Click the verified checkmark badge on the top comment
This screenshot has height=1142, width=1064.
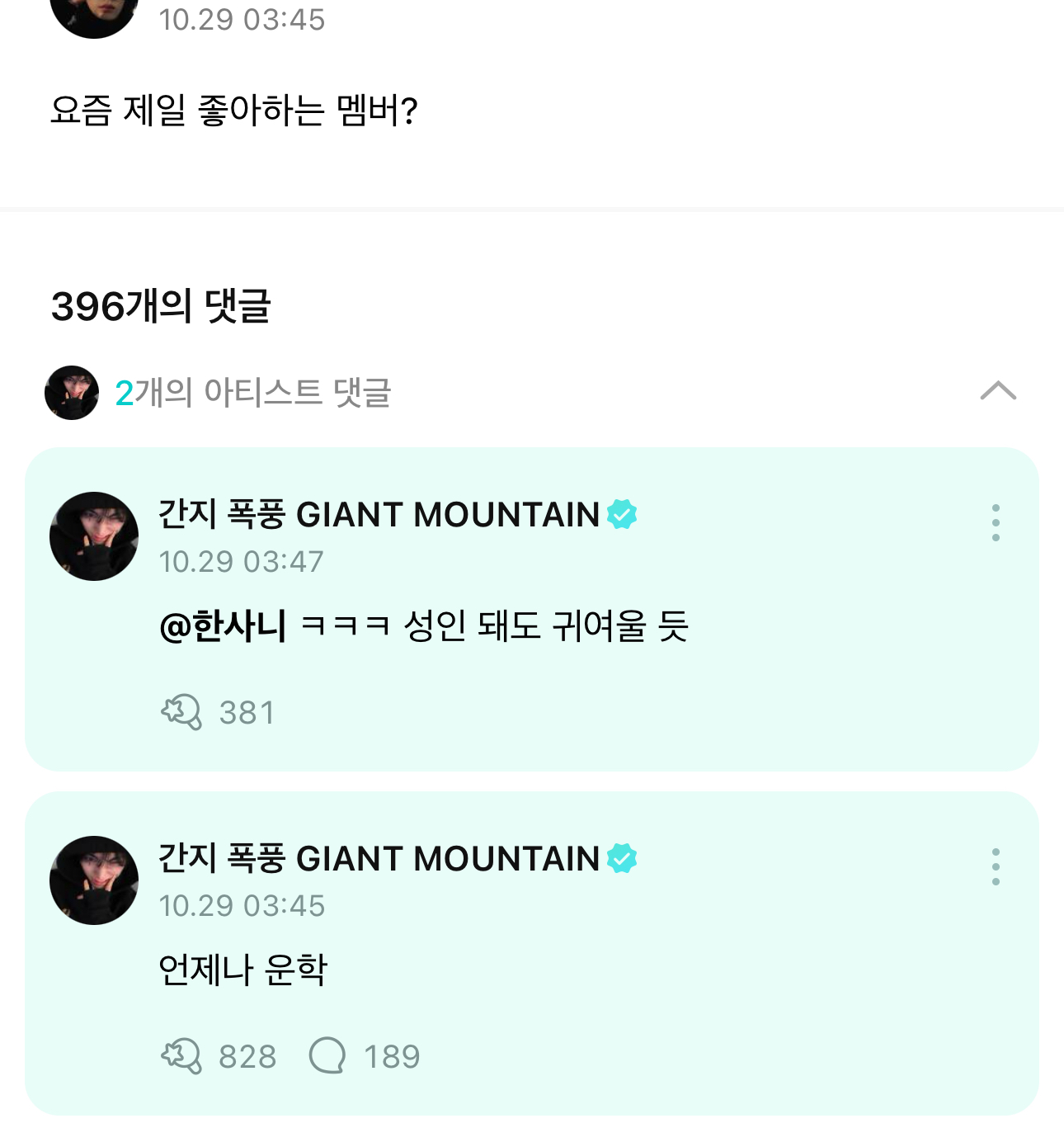click(623, 514)
